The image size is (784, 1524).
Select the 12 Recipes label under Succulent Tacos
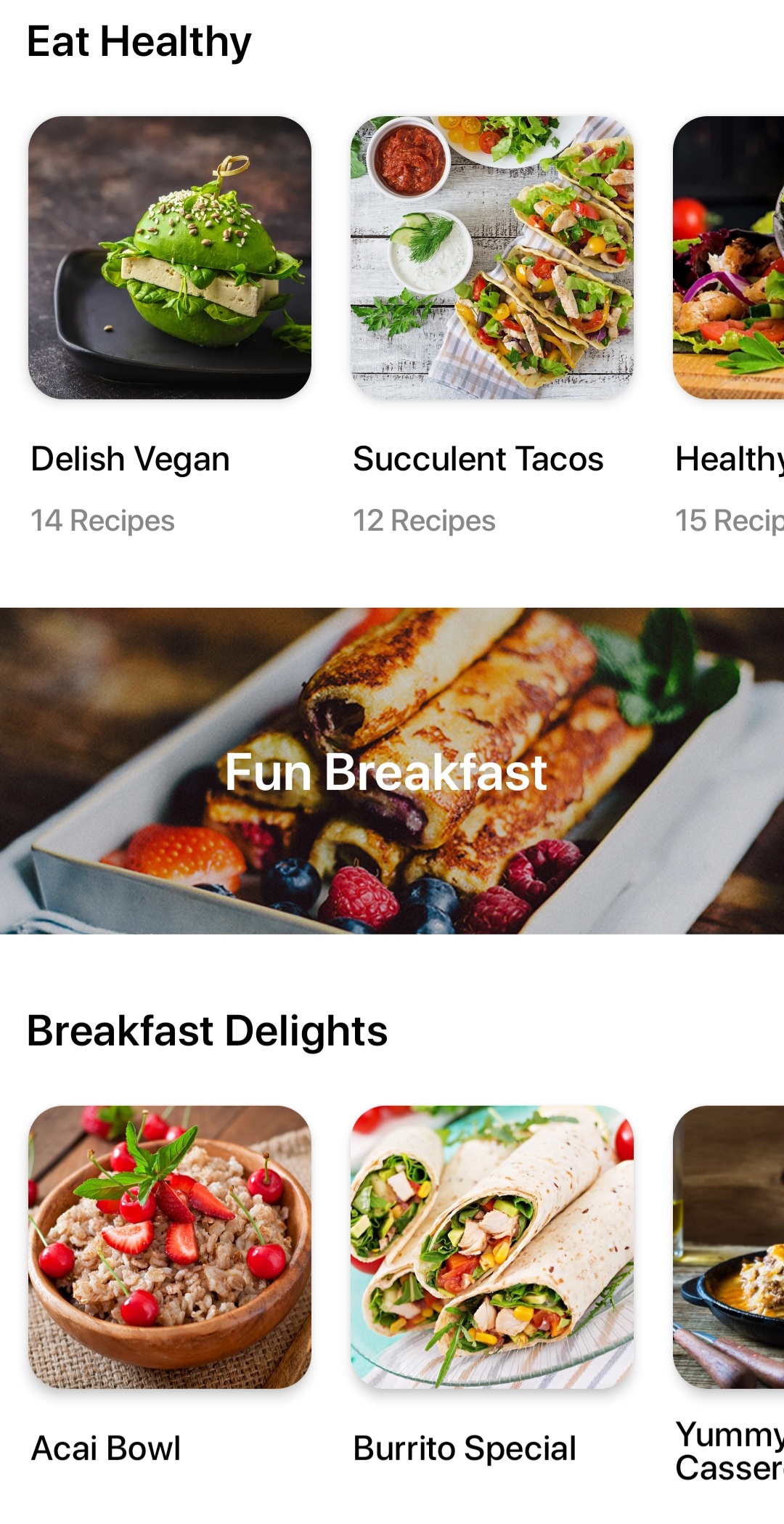pos(425,521)
